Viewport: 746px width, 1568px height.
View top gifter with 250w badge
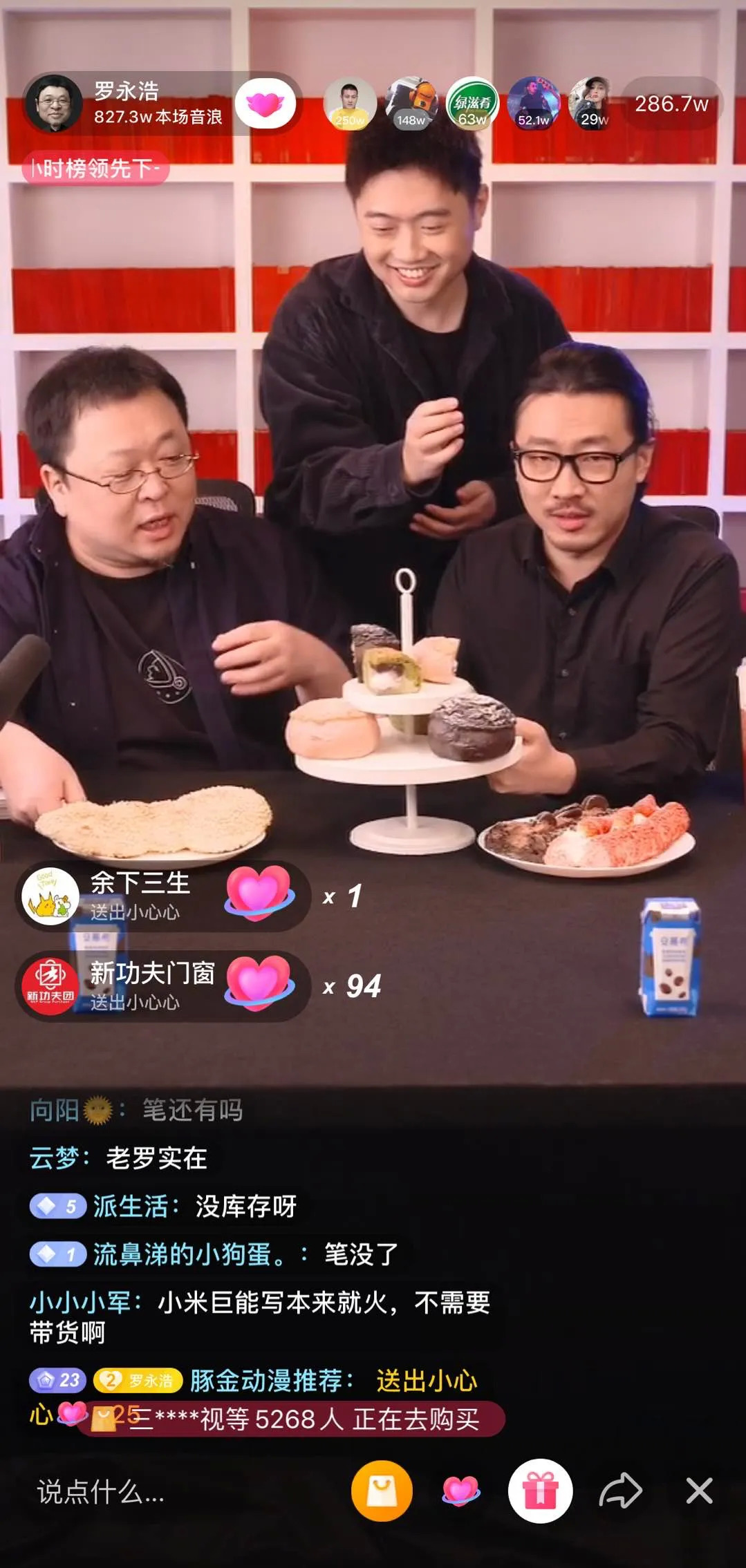350,104
